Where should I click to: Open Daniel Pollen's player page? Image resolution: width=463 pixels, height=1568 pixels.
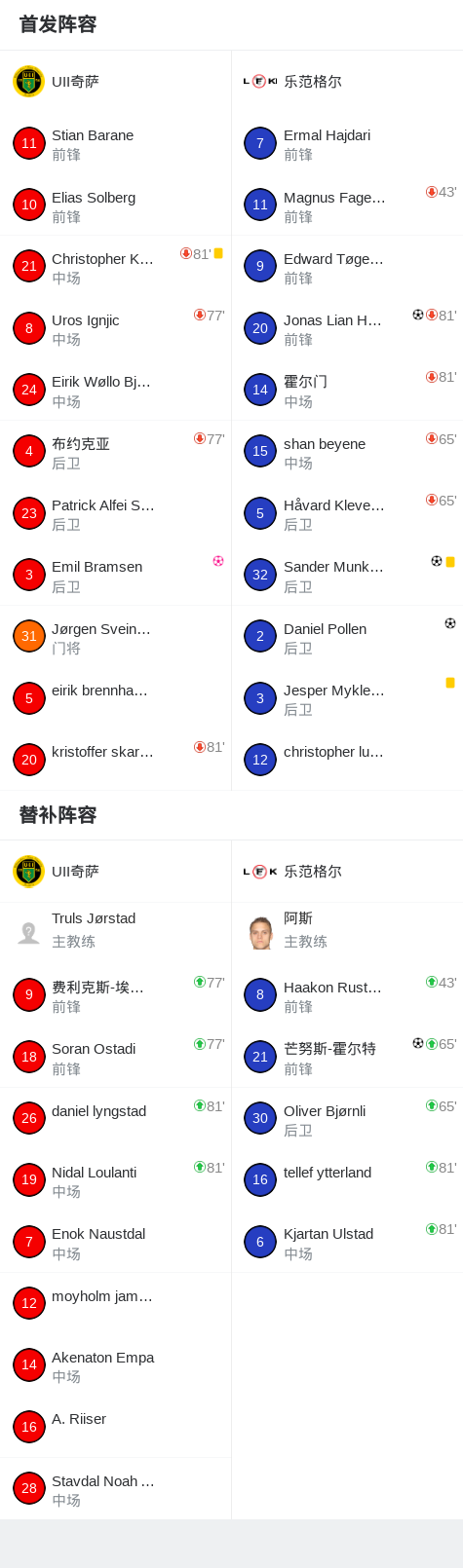347,637
